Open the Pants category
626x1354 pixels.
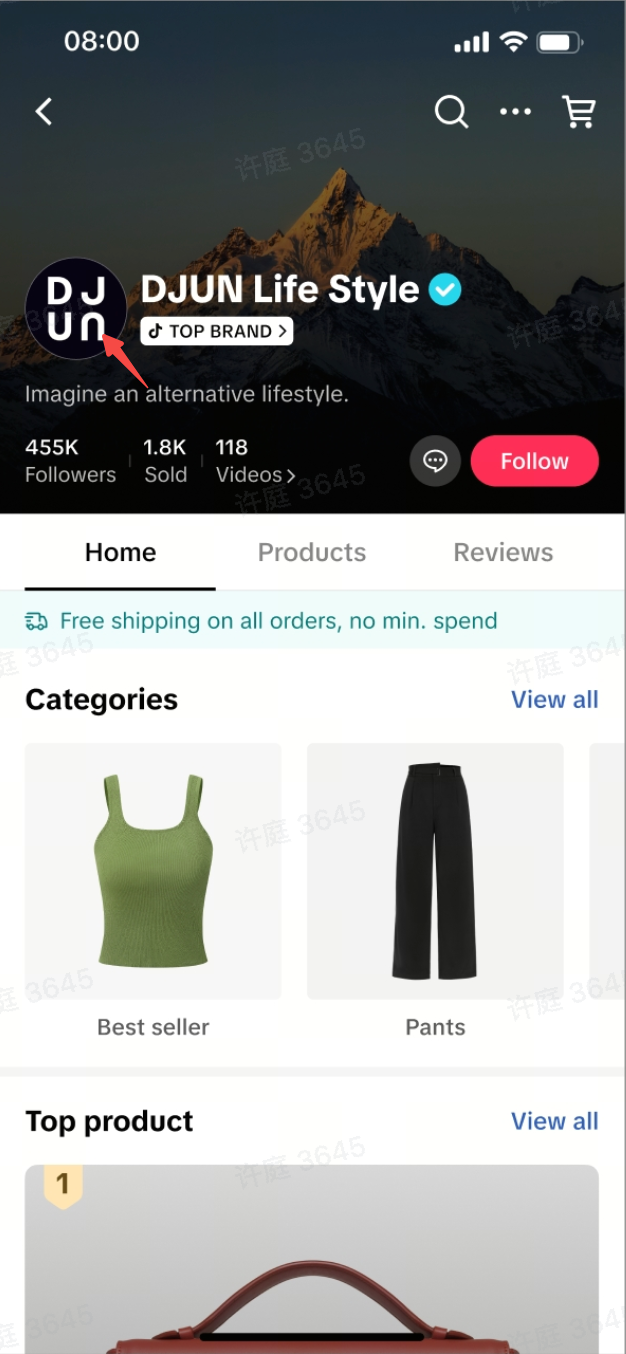435,871
